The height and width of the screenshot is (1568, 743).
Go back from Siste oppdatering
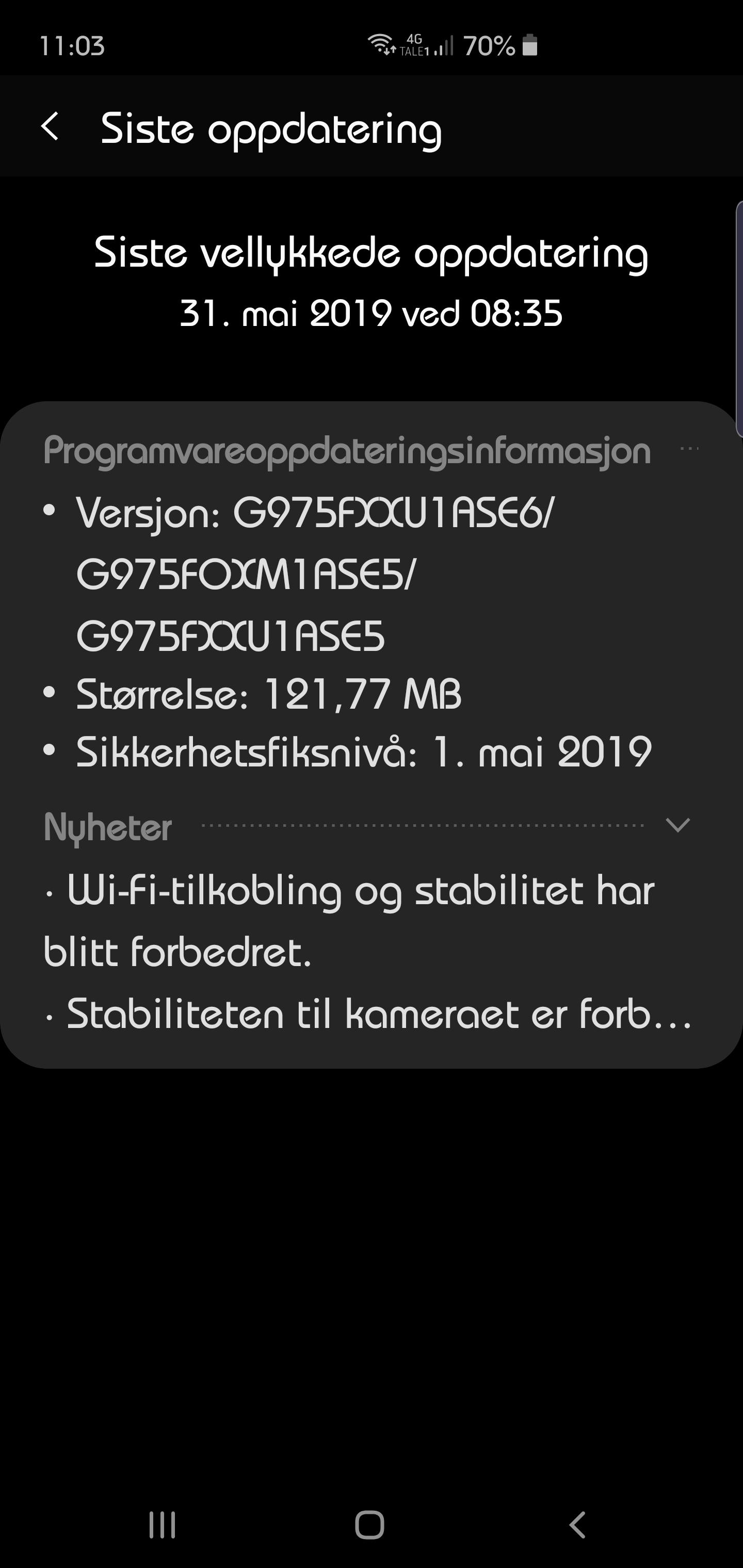click(x=50, y=126)
